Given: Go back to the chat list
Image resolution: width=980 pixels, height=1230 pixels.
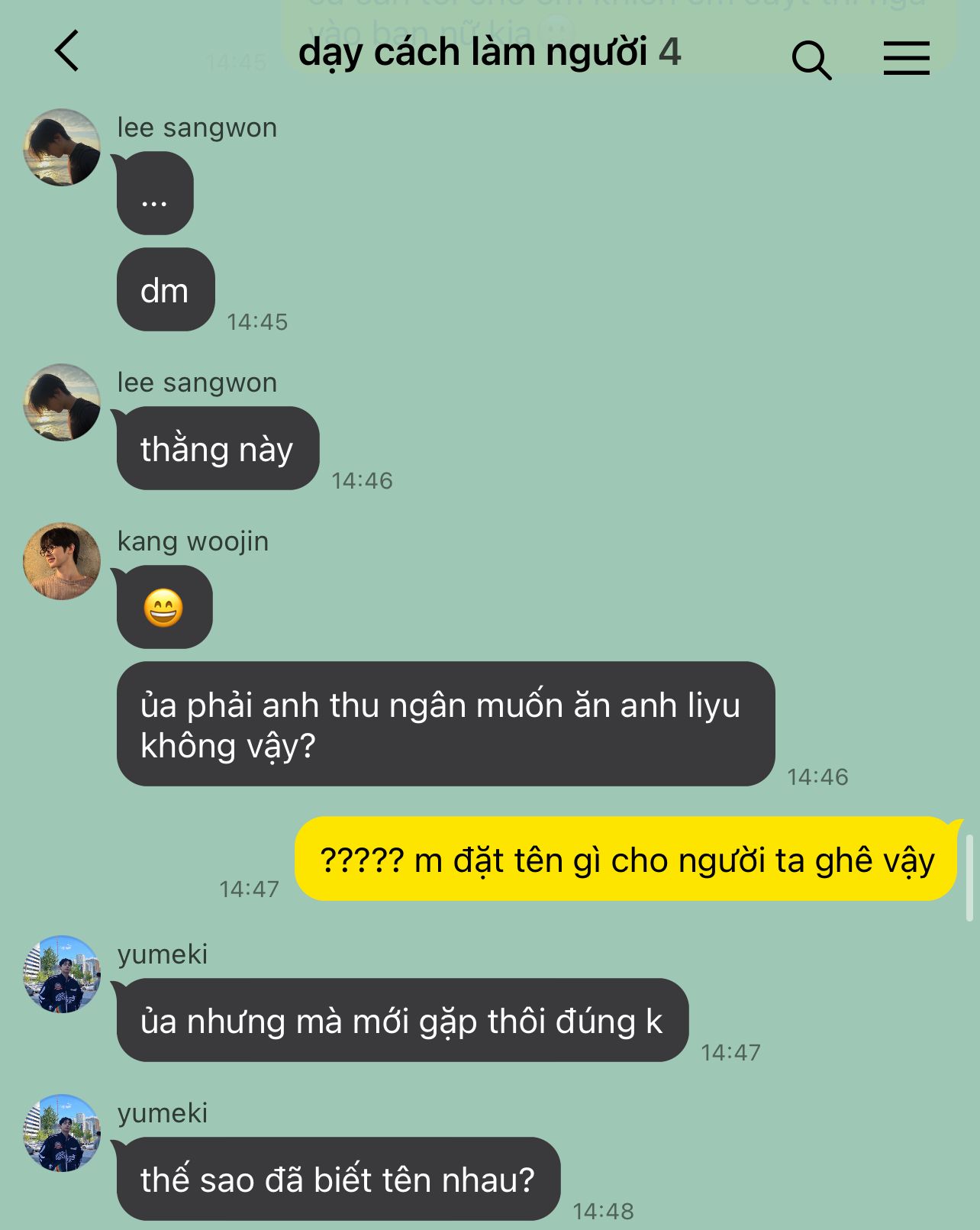Looking at the screenshot, I should pyautogui.click(x=67, y=51).
